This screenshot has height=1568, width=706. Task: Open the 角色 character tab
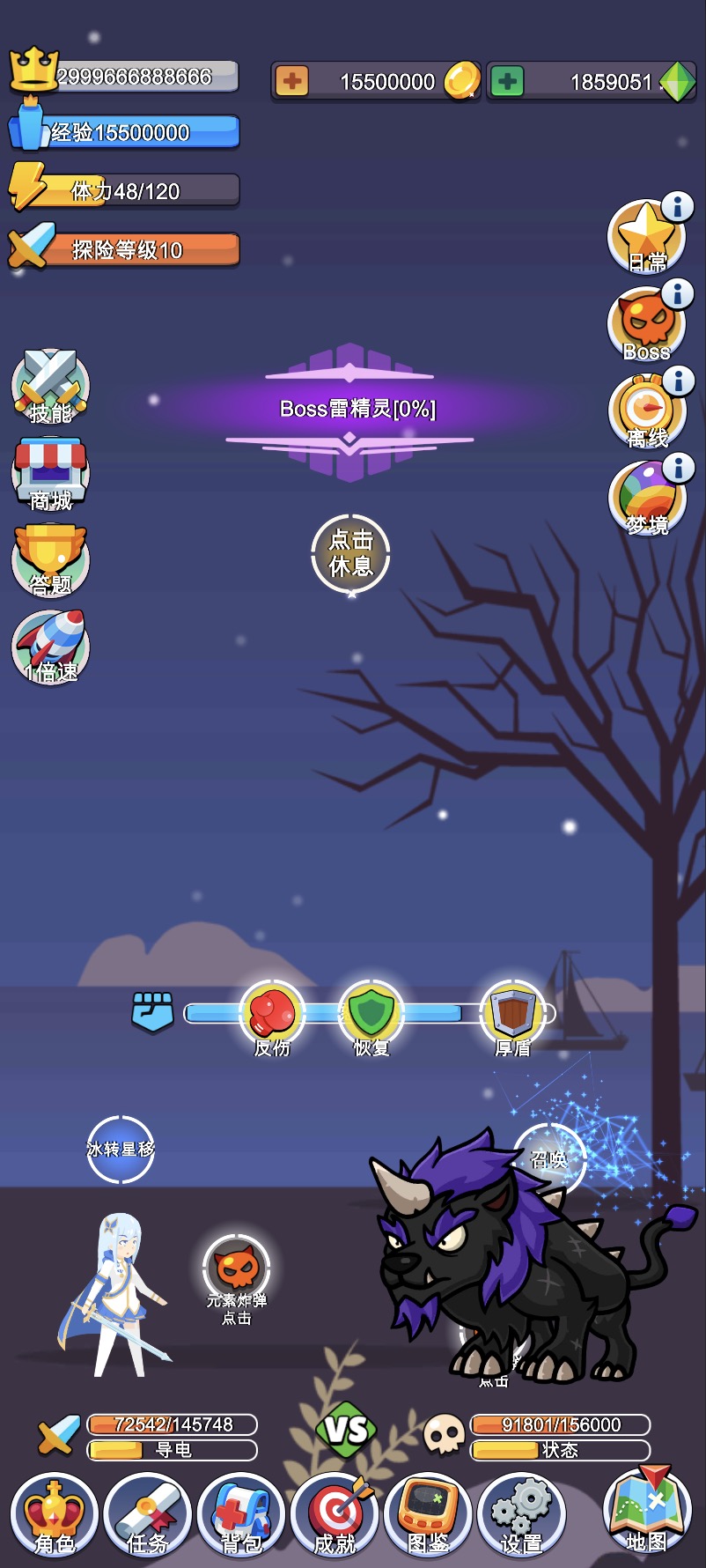(55, 1517)
